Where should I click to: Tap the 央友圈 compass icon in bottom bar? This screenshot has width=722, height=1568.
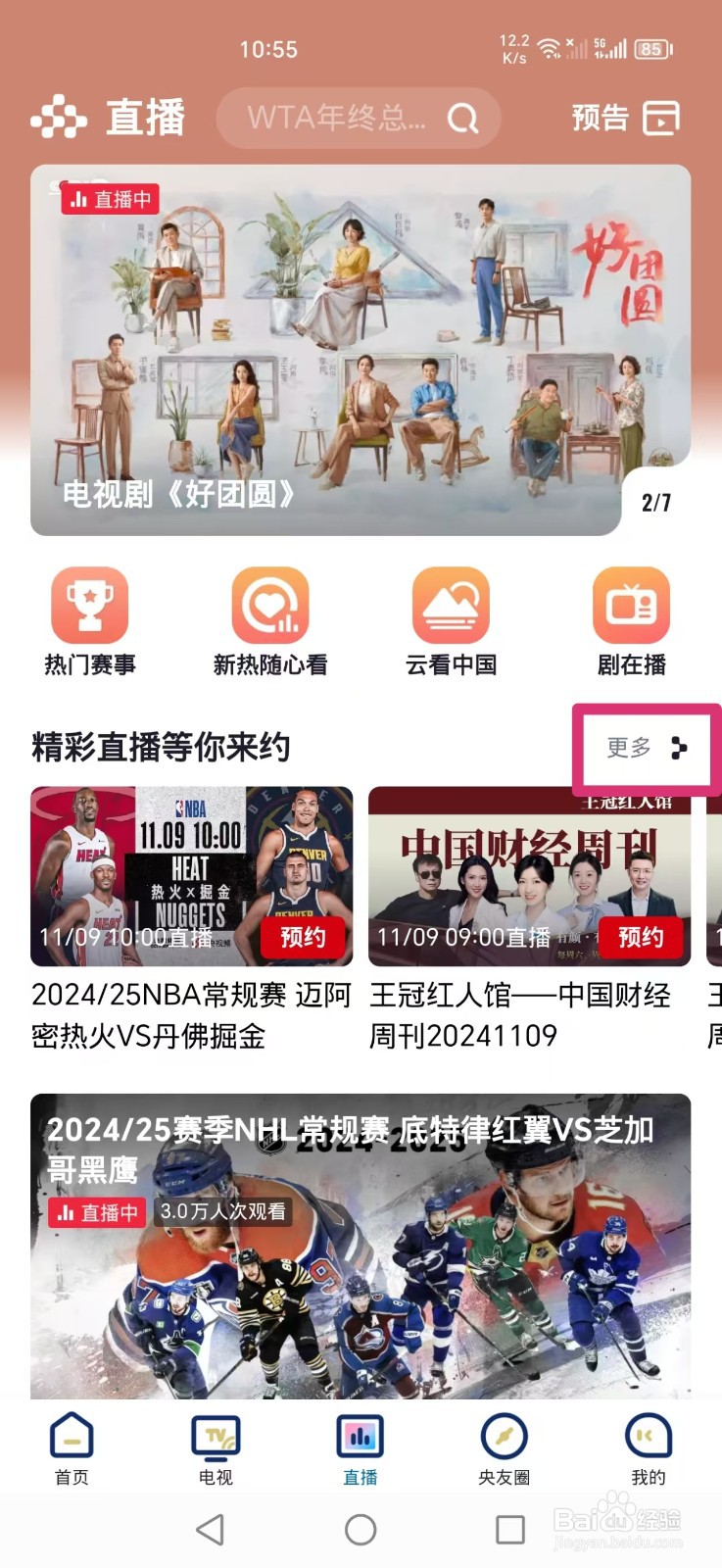tap(504, 1436)
